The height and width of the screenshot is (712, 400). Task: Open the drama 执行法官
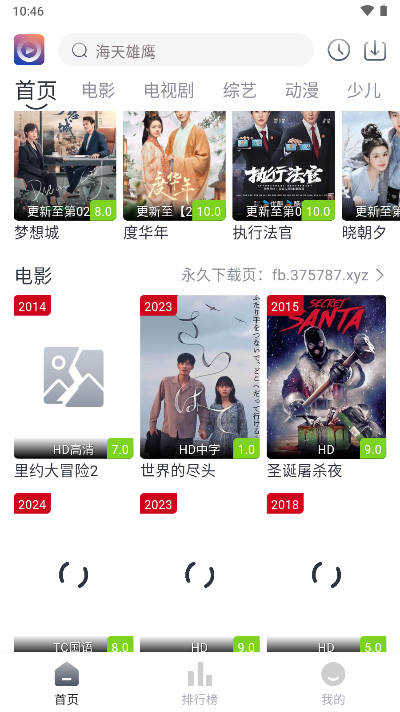[x=284, y=176]
